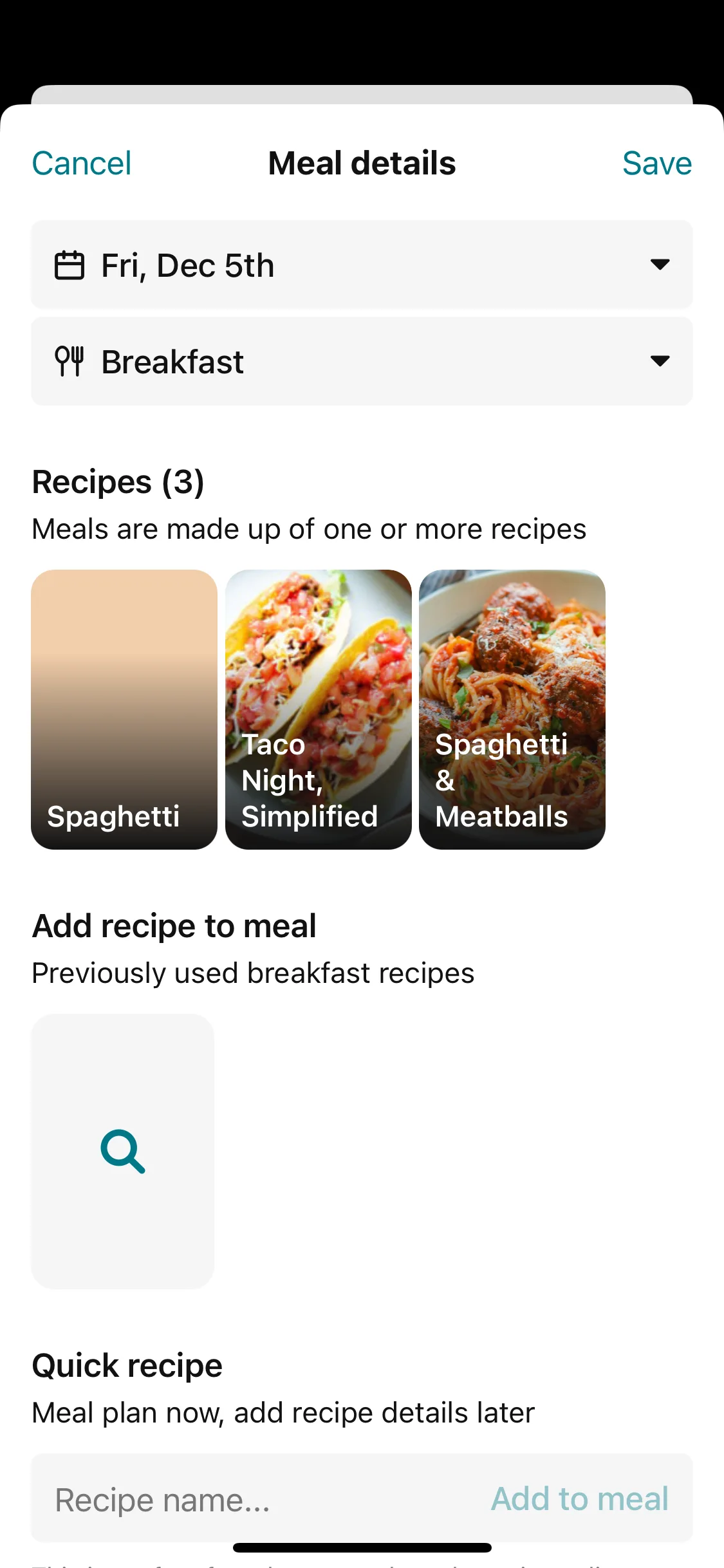This screenshot has height=1568, width=724.
Task: Save the meal details
Action: pos(656,163)
